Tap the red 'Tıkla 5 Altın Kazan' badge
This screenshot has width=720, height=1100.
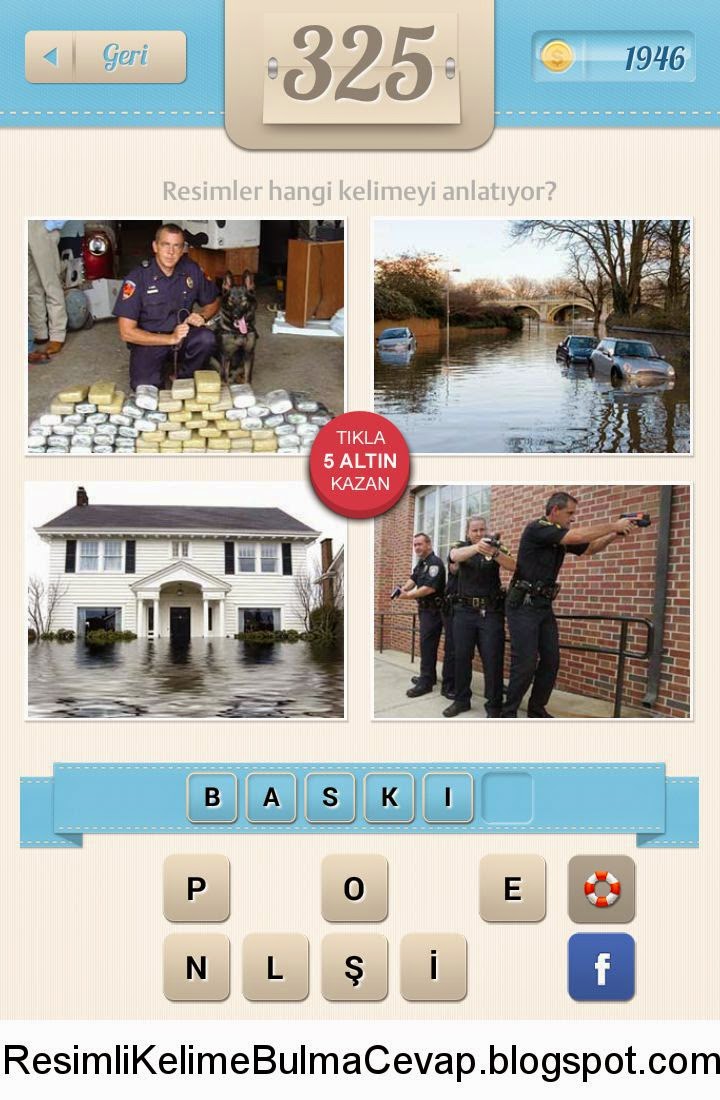(x=360, y=467)
